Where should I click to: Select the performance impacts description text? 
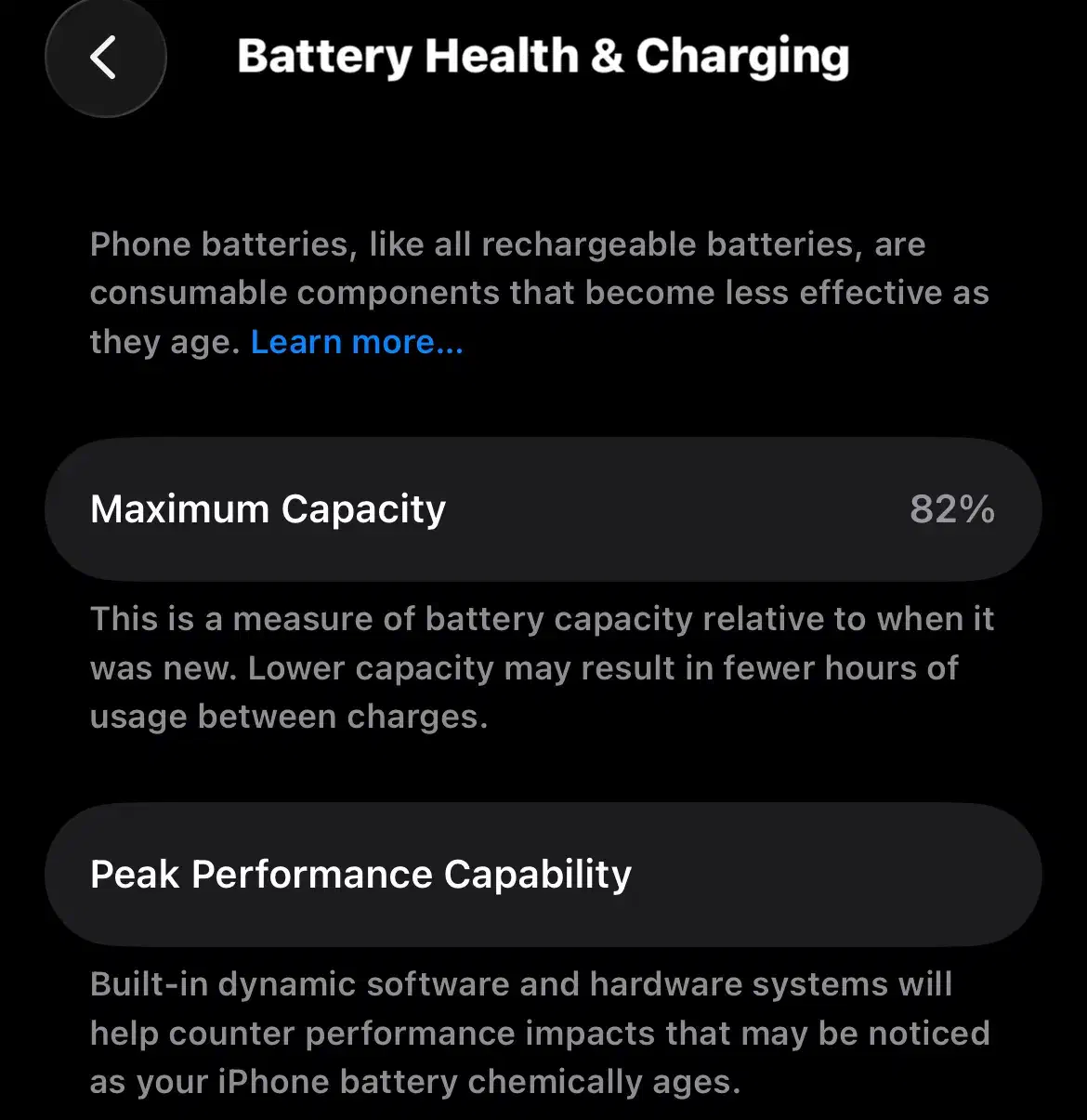tap(539, 1033)
